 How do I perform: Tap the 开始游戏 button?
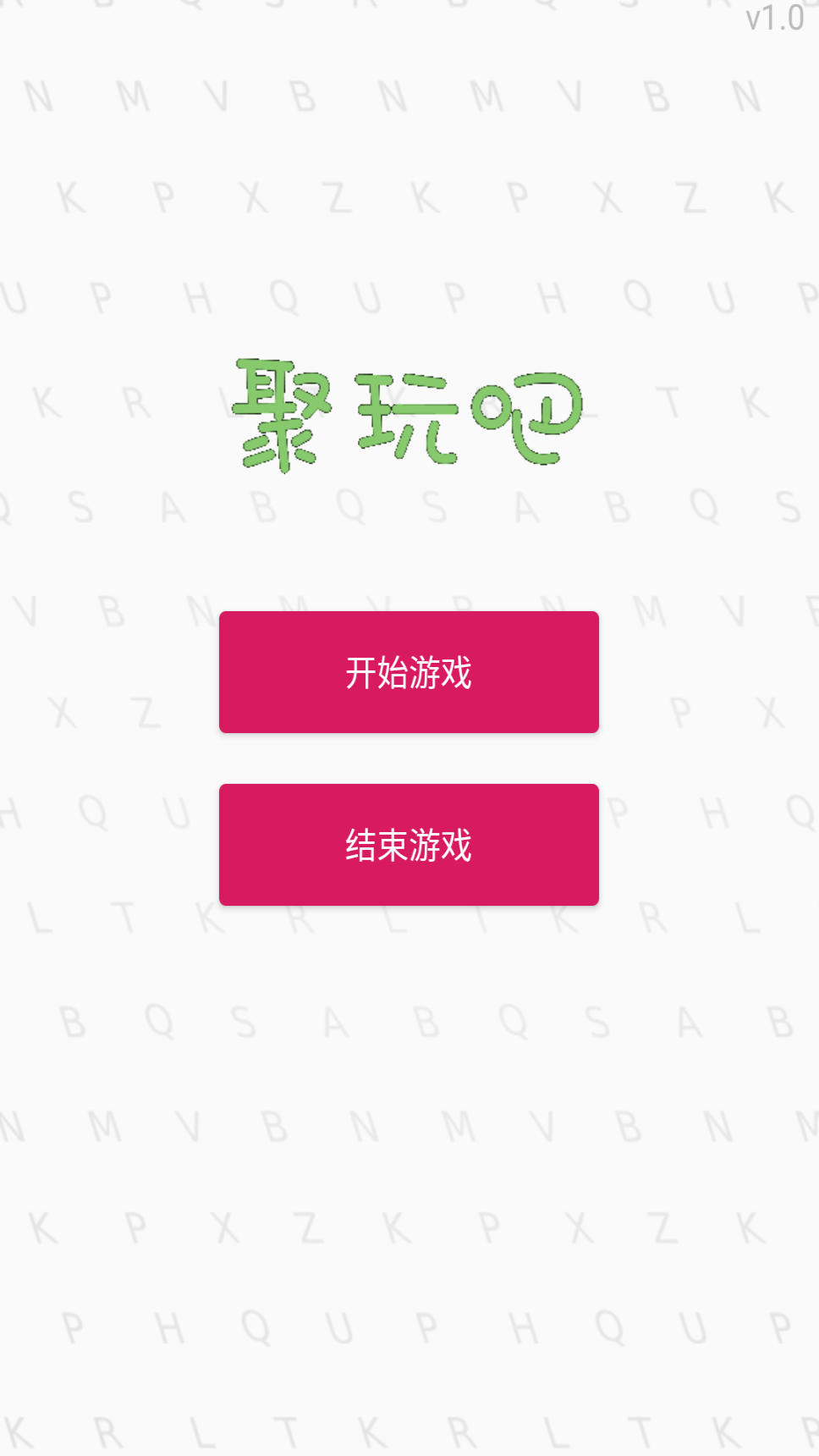click(409, 672)
